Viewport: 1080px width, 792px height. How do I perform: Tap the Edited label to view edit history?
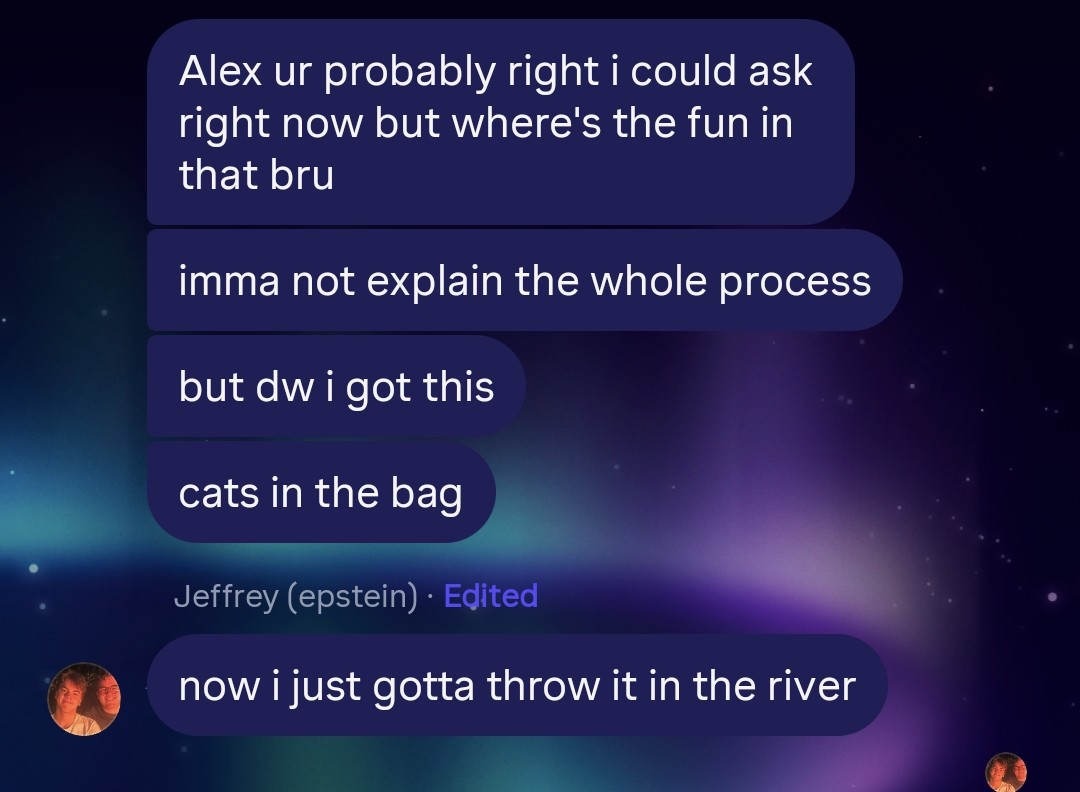(490, 596)
